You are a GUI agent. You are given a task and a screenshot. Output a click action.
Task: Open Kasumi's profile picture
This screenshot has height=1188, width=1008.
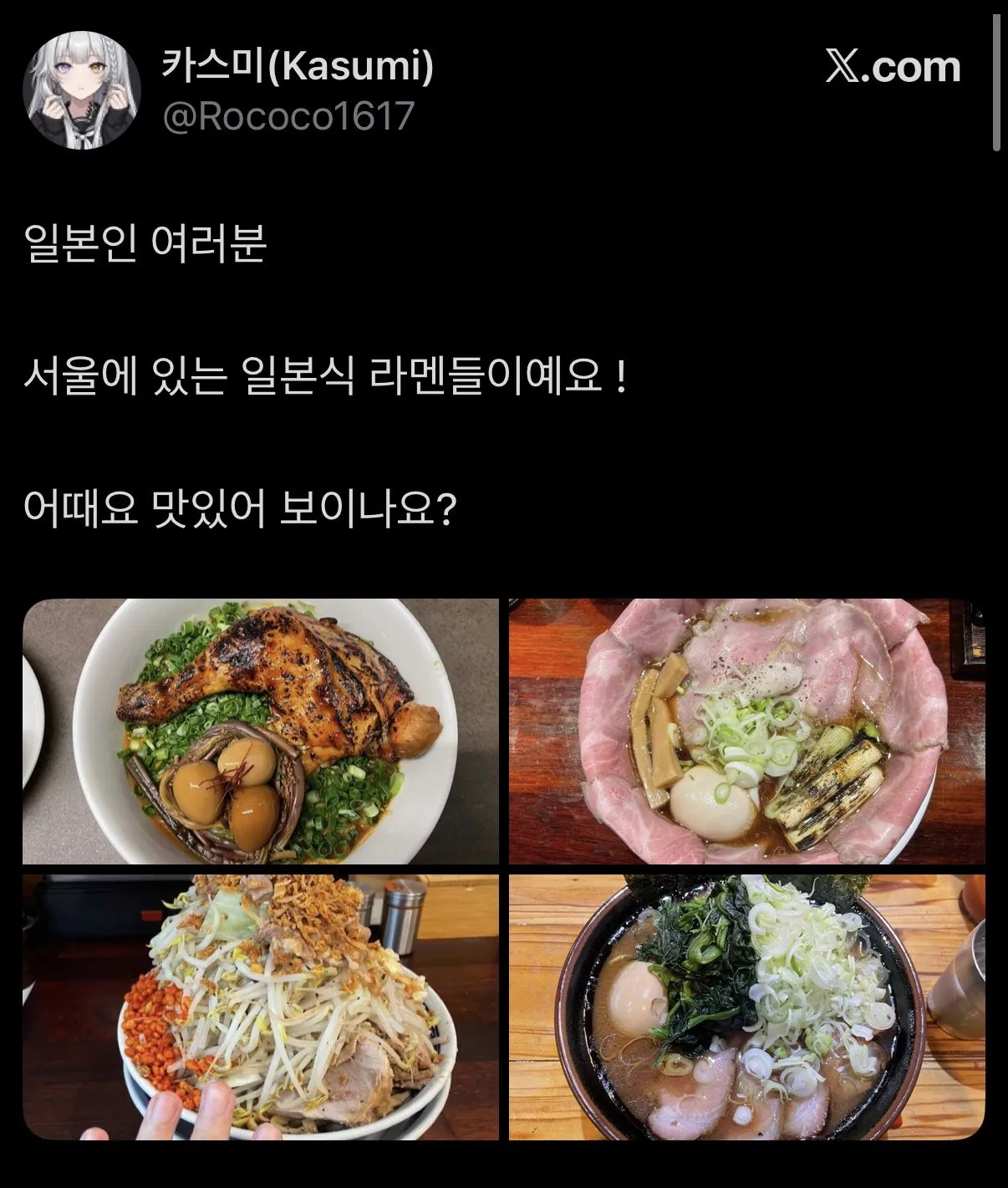pos(82,91)
